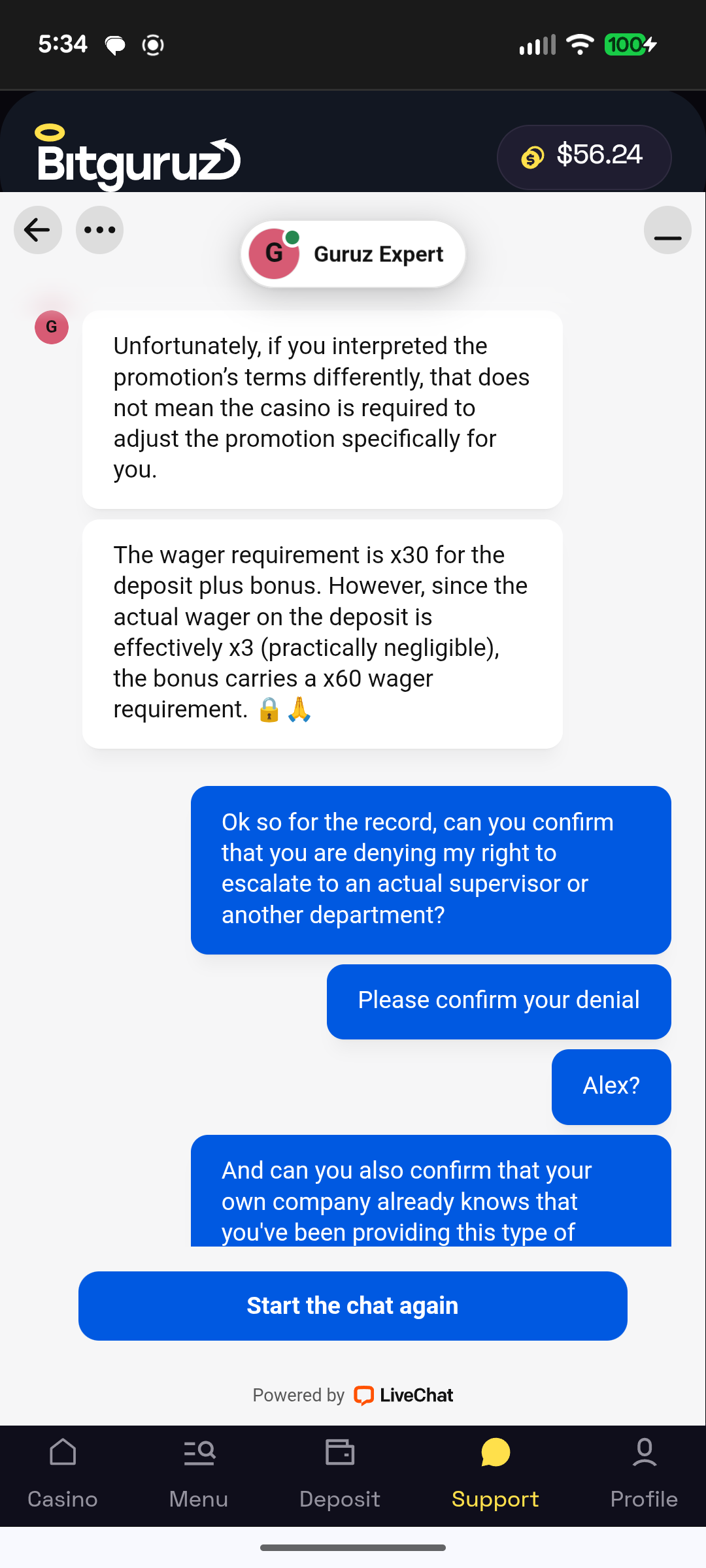Open the Profile tab
Image resolution: width=706 pixels, height=1568 pixels.
[644, 1475]
